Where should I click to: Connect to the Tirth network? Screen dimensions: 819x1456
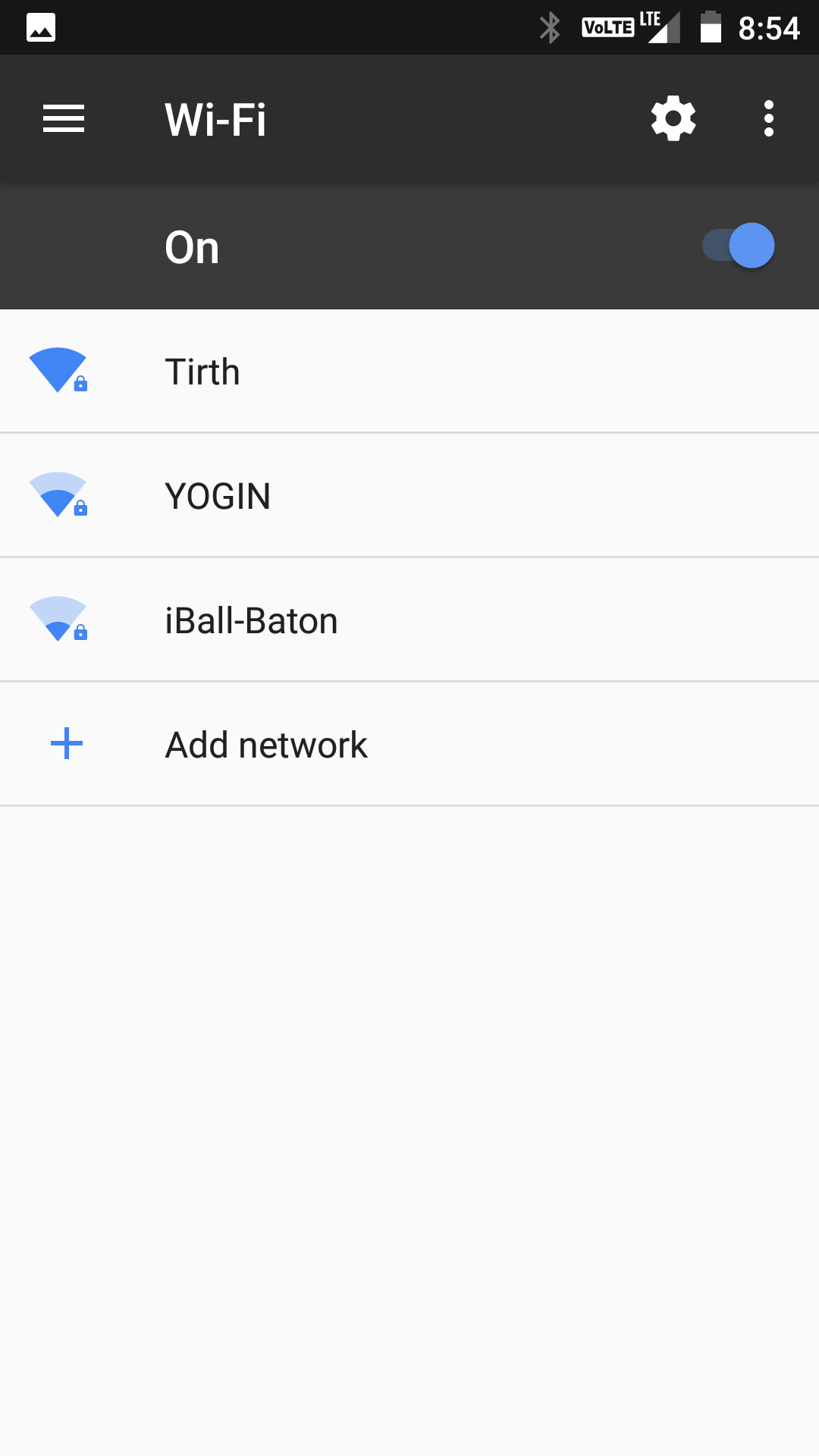[409, 372]
